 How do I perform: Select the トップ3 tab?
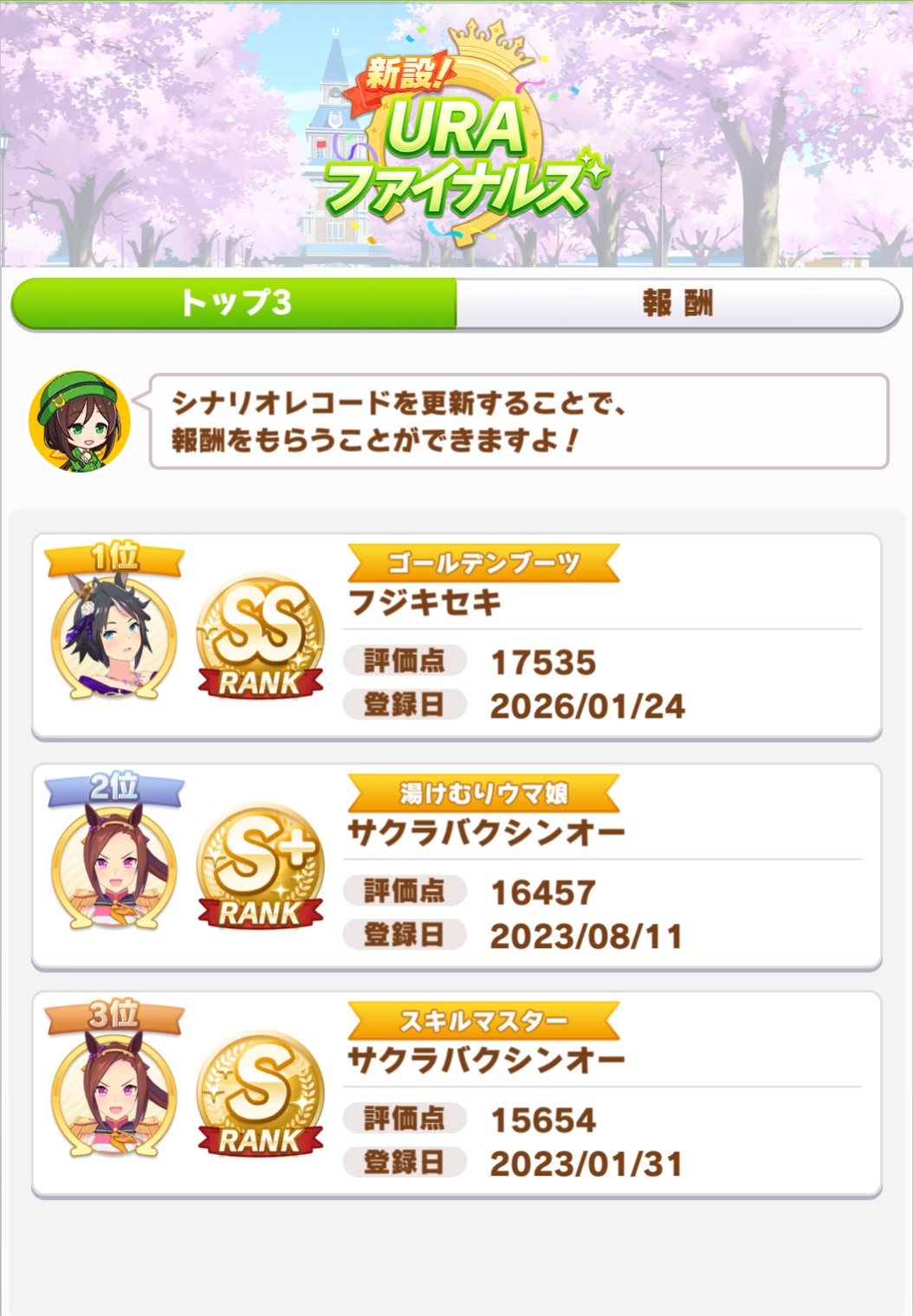point(235,304)
